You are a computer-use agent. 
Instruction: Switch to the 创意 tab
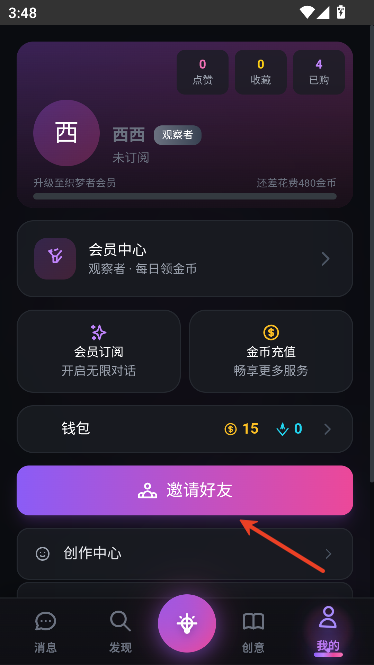point(253,631)
